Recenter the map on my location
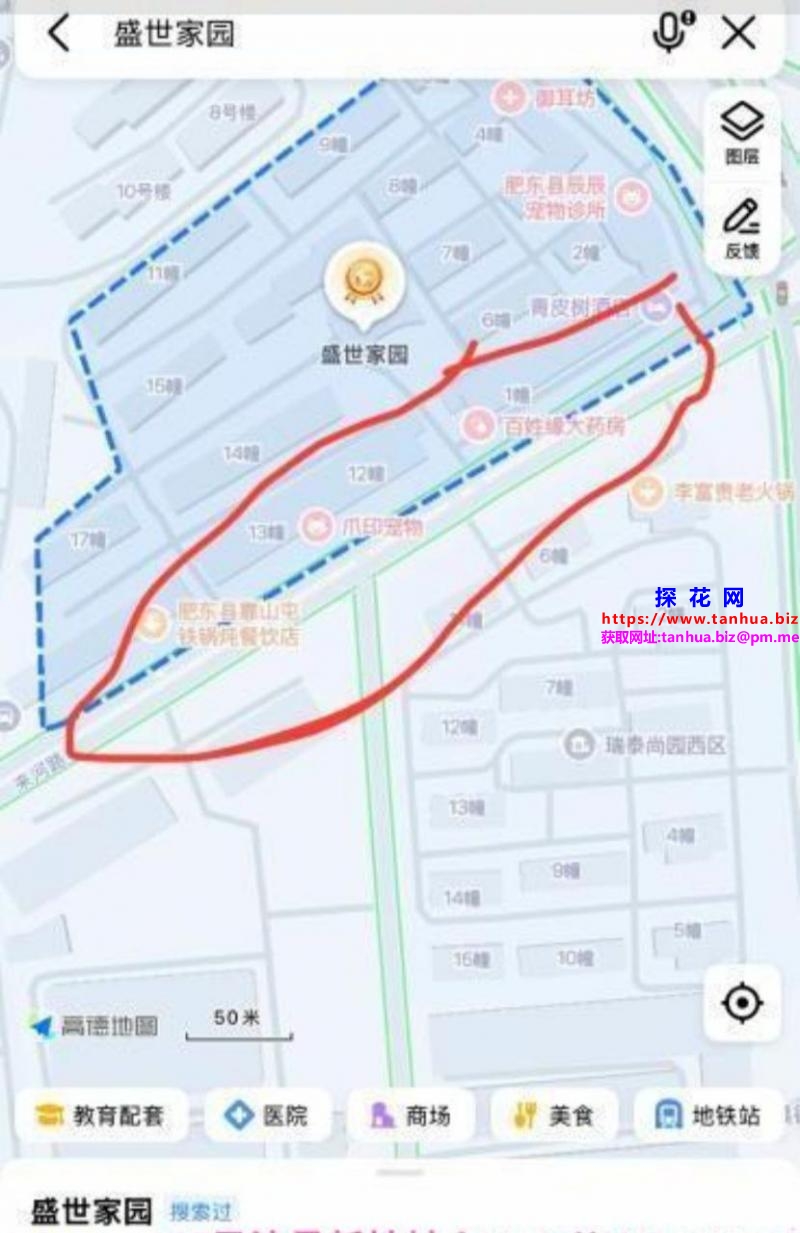The image size is (800, 1233). pyautogui.click(x=742, y=1003)
